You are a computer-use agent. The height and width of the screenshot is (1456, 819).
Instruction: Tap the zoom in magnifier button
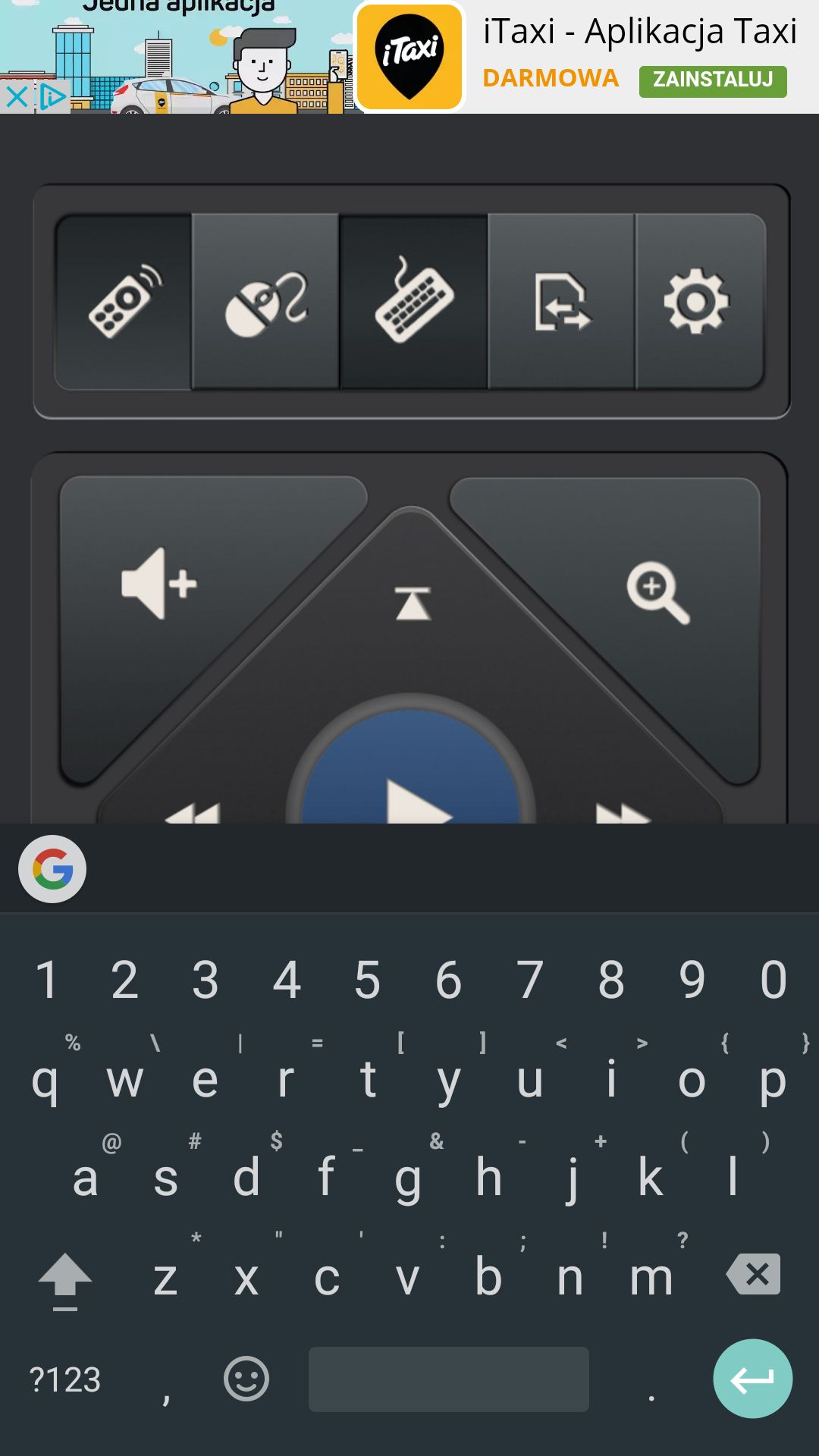point(658,591)
